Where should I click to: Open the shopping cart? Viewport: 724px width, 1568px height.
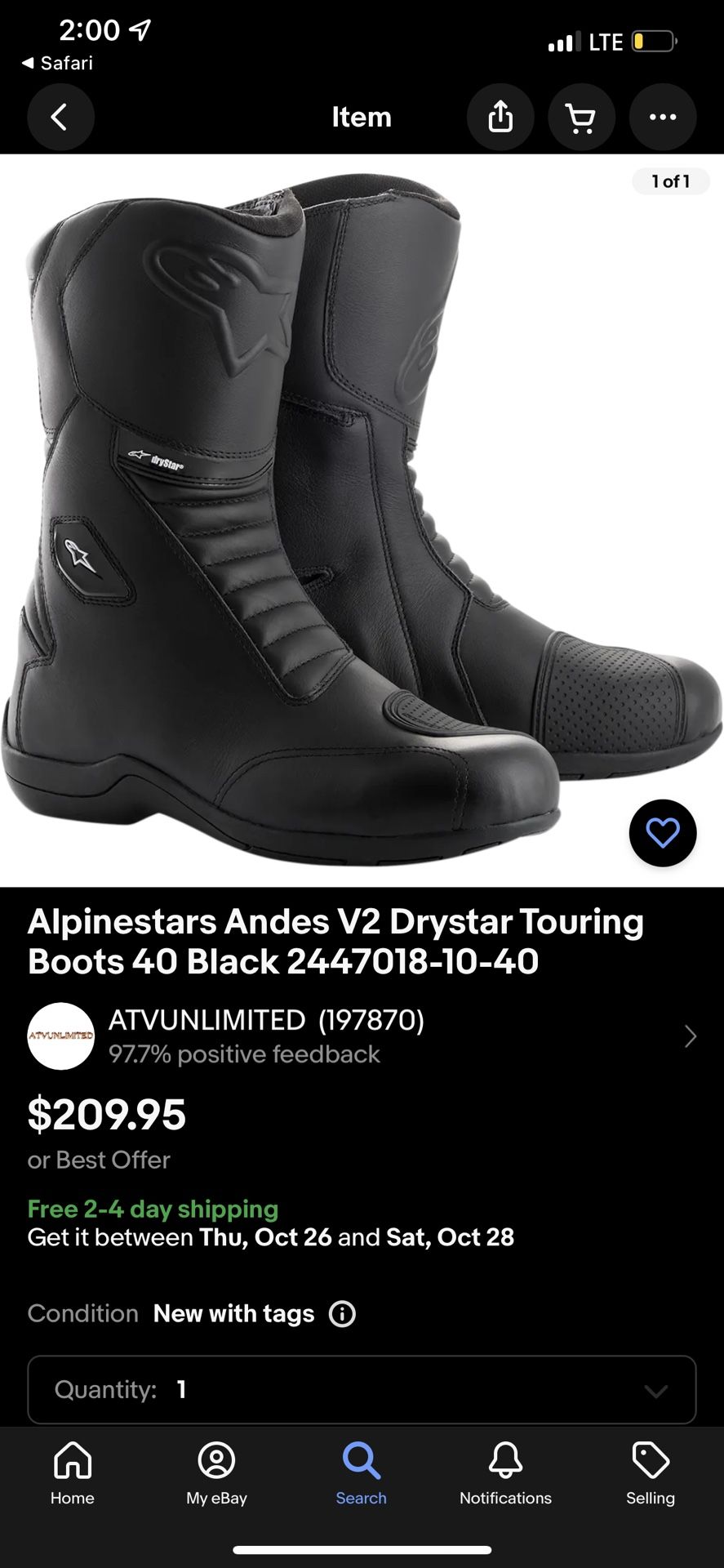[580, 118]
